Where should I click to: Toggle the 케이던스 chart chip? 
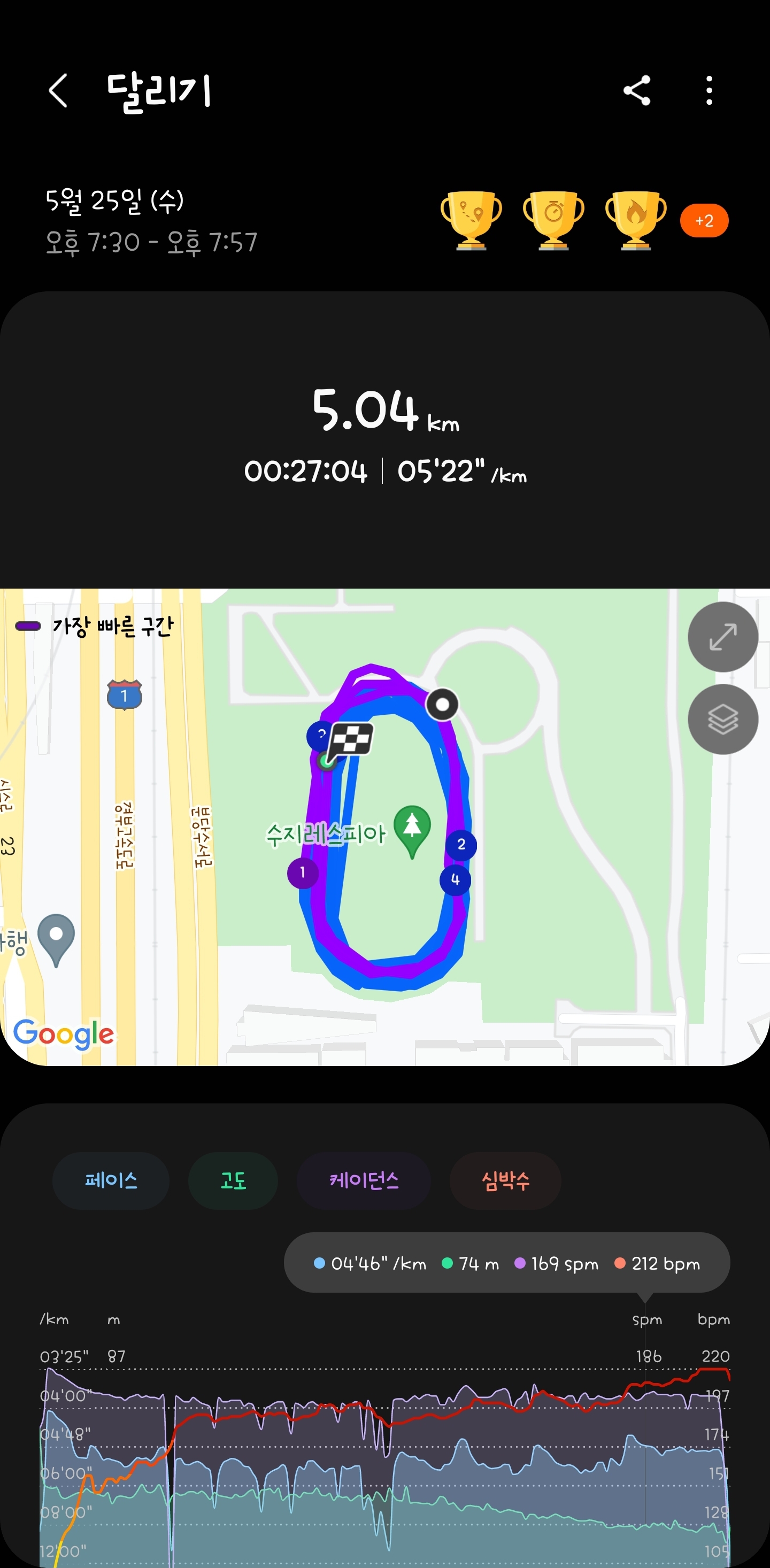pyautogui.click(x=364, y=1180)
